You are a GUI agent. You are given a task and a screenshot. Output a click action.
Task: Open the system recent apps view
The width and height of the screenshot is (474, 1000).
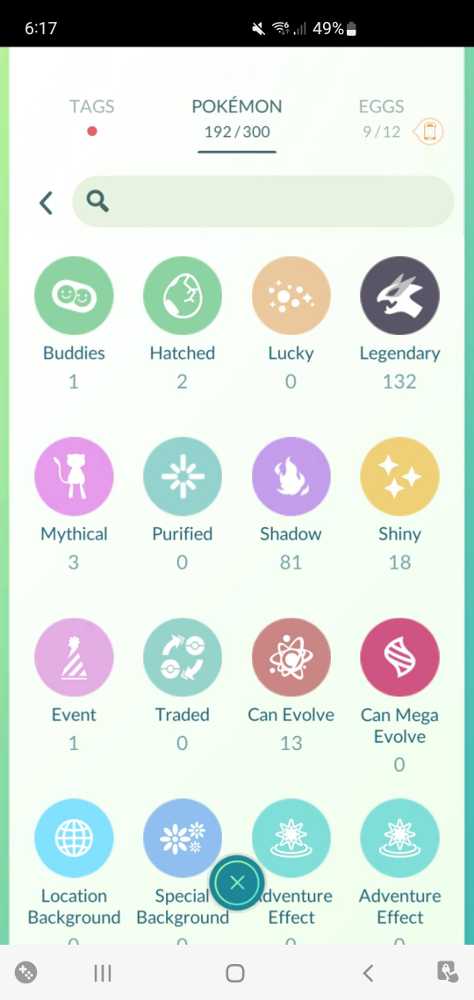(102, 973)
